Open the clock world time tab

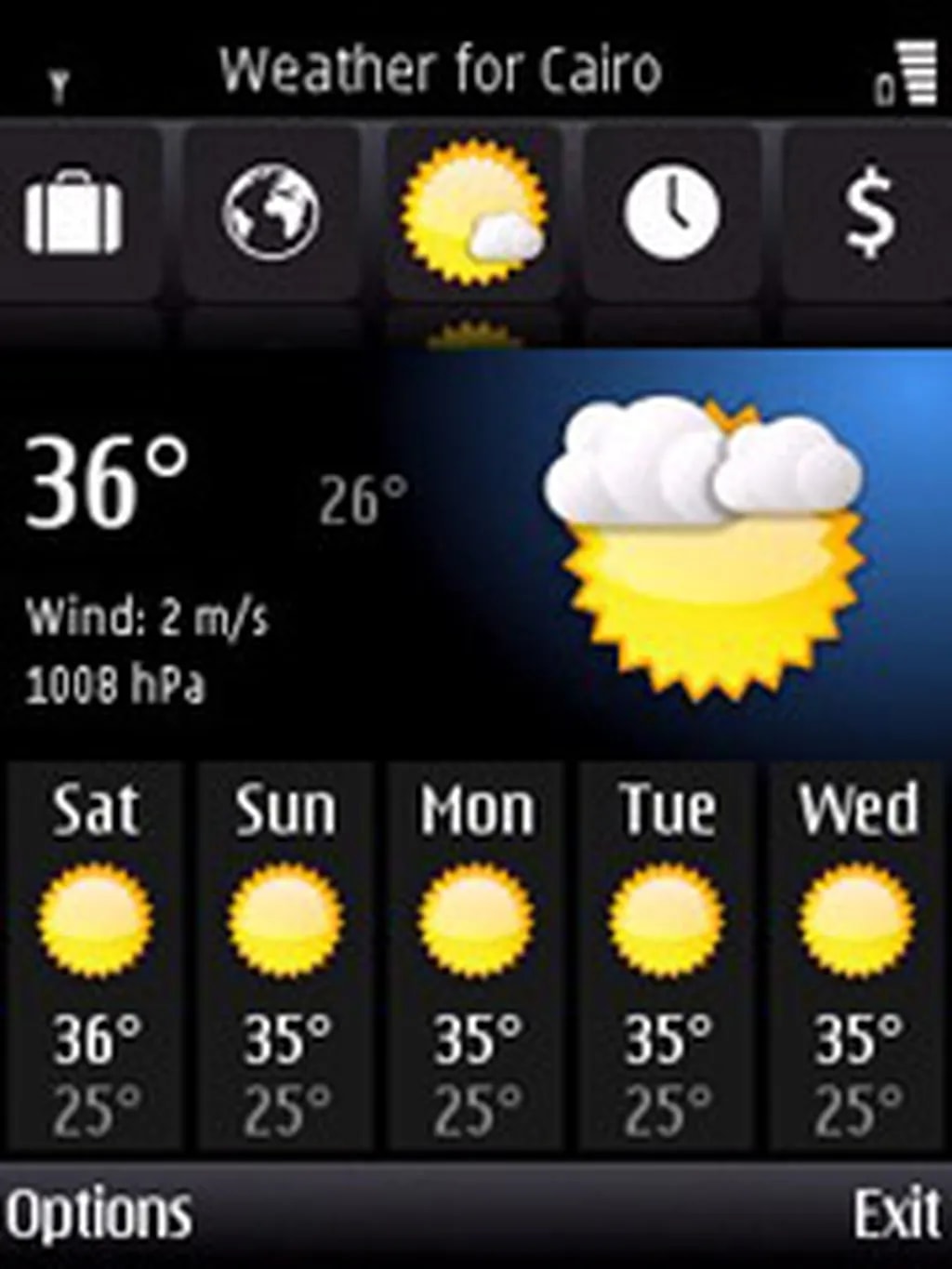pos(671,212)
